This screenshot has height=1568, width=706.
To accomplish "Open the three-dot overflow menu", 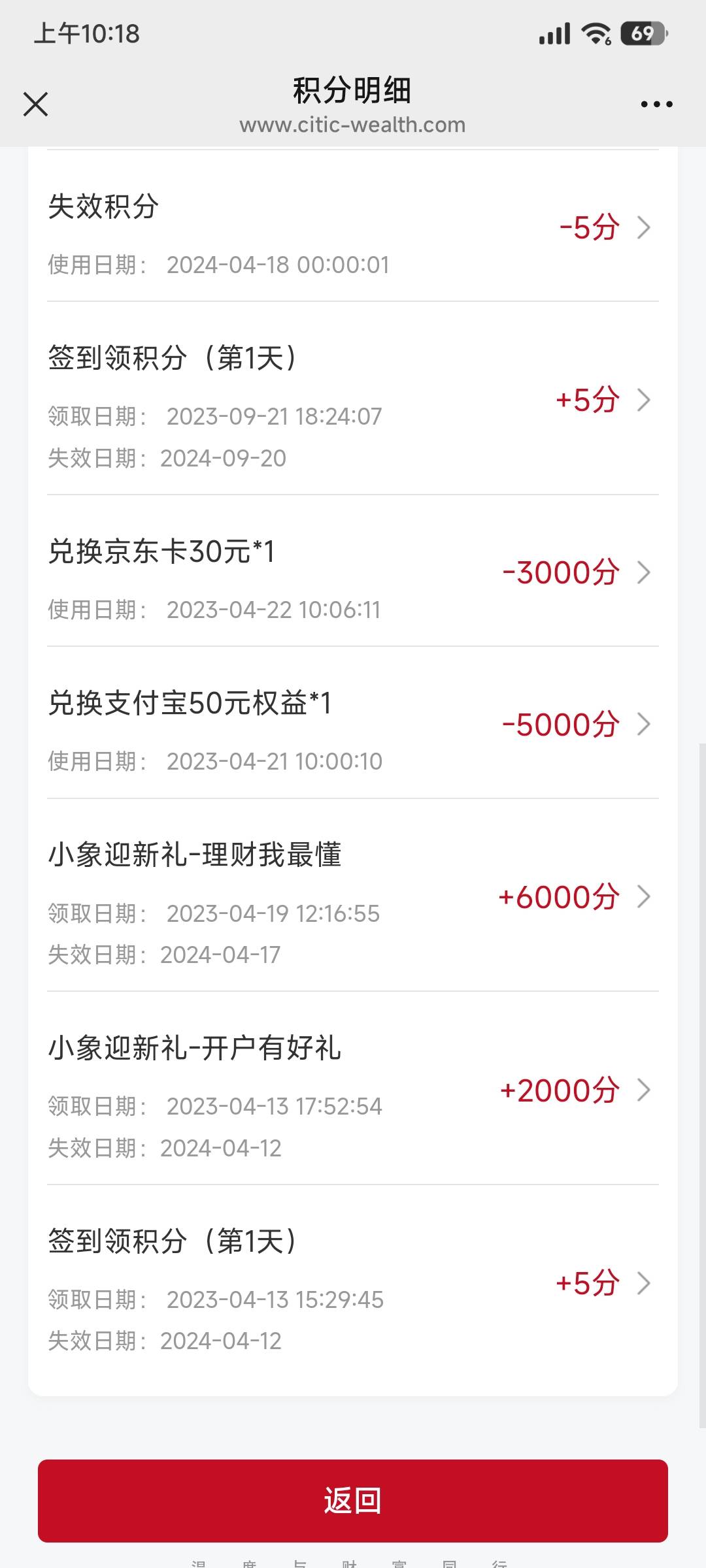I will pos(656,104).
